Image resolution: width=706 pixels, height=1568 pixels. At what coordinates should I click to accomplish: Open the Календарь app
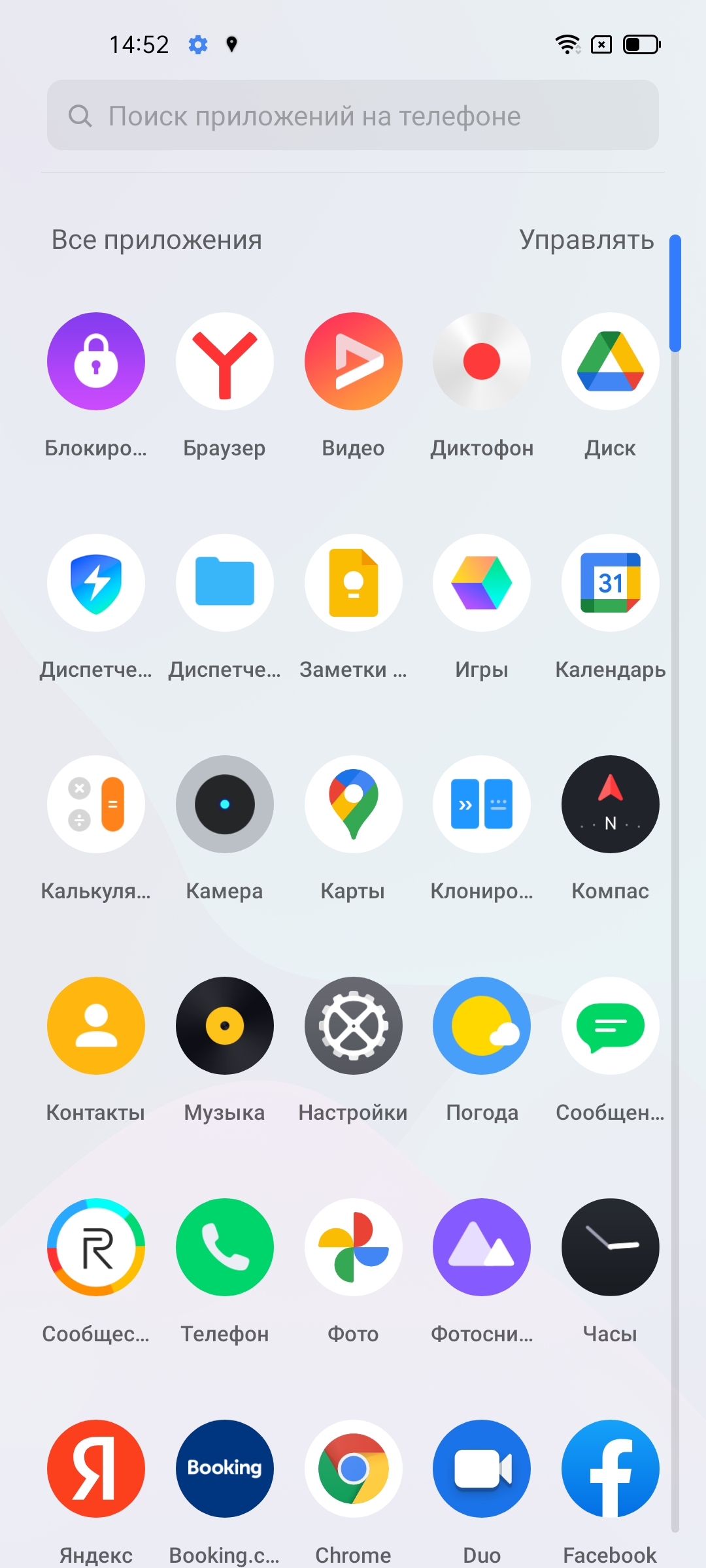point(610,583)
